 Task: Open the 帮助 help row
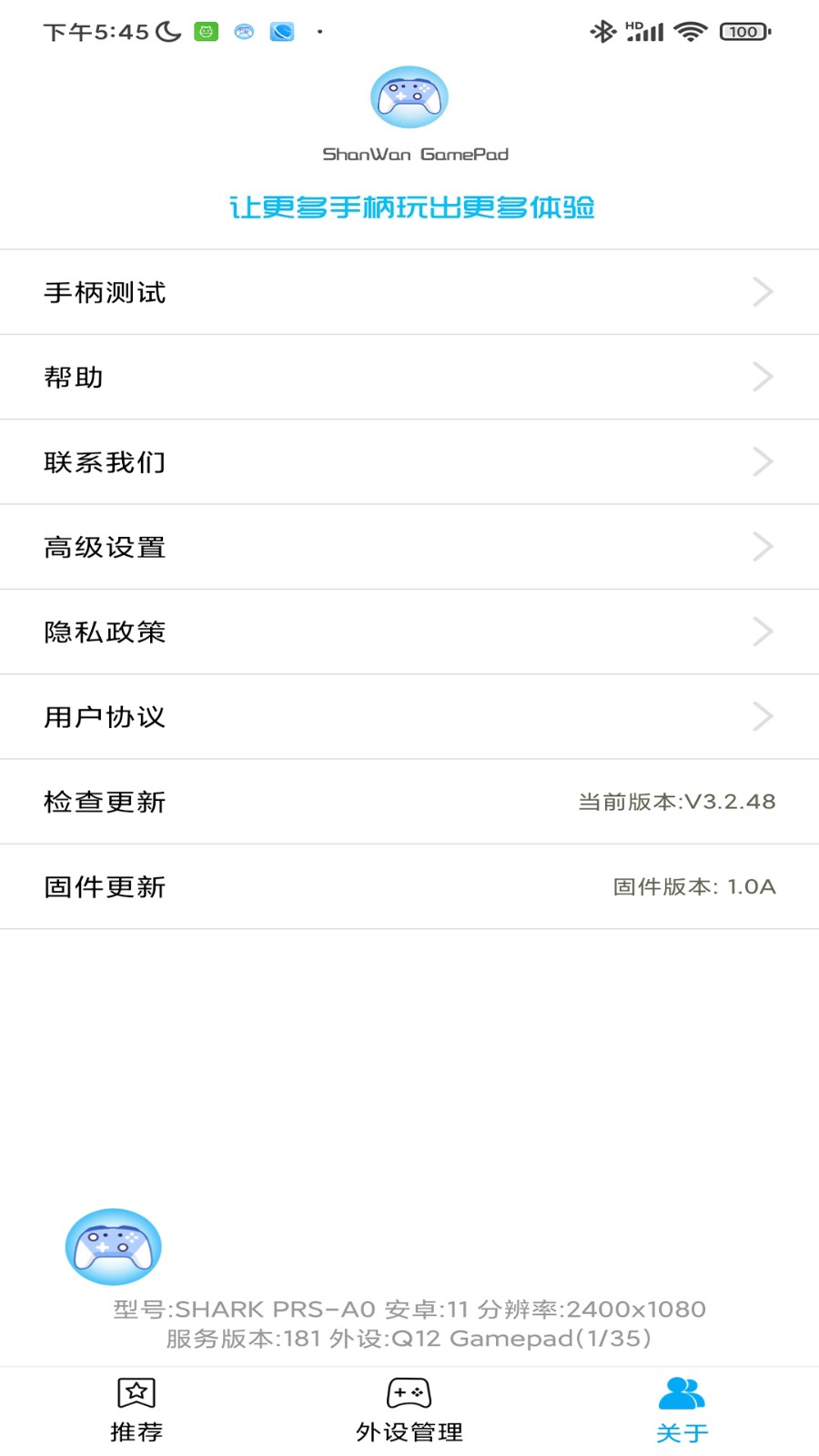pyautogui.click(x=409, y=377)
